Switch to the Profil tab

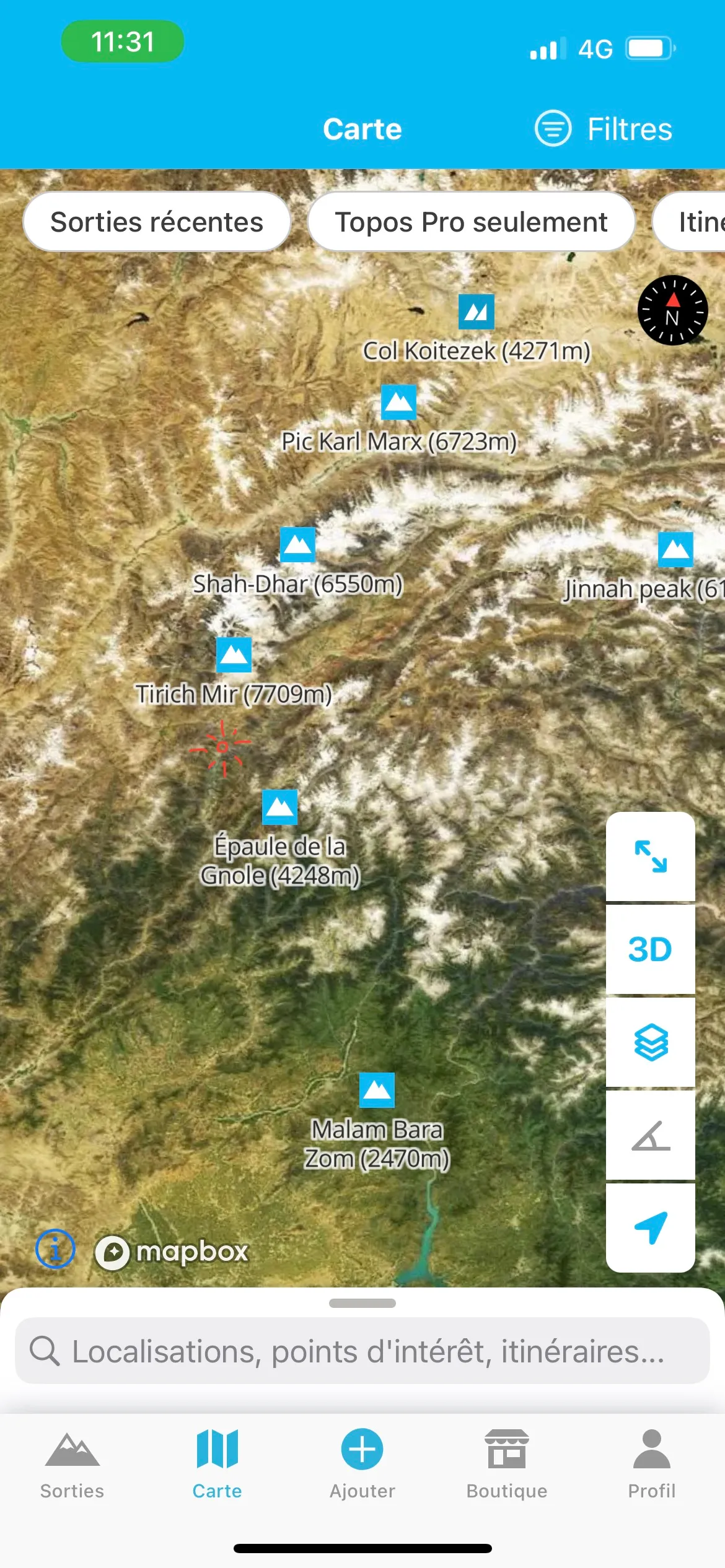[x=651, y=1465]
